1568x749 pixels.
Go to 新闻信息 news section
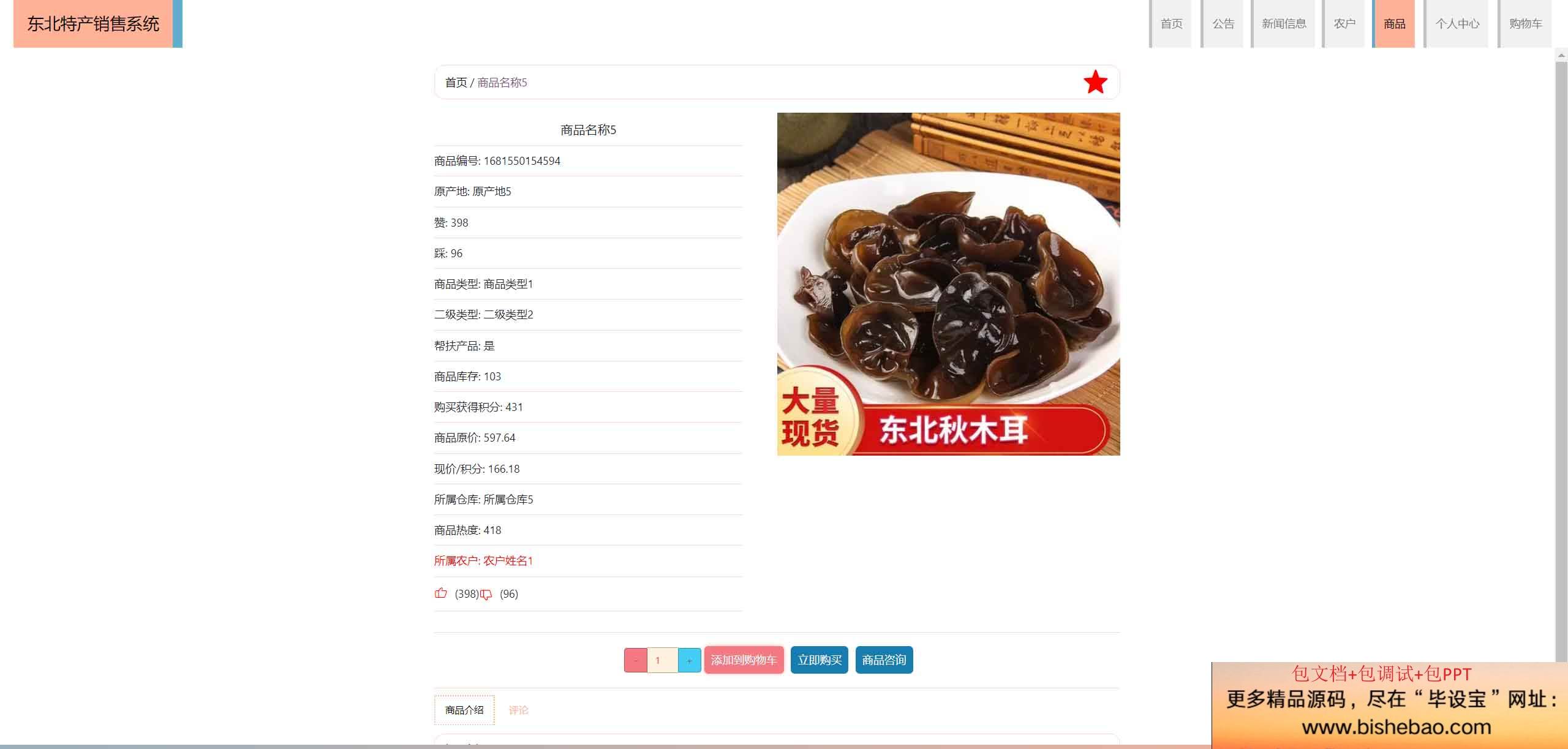point(1284,24)
